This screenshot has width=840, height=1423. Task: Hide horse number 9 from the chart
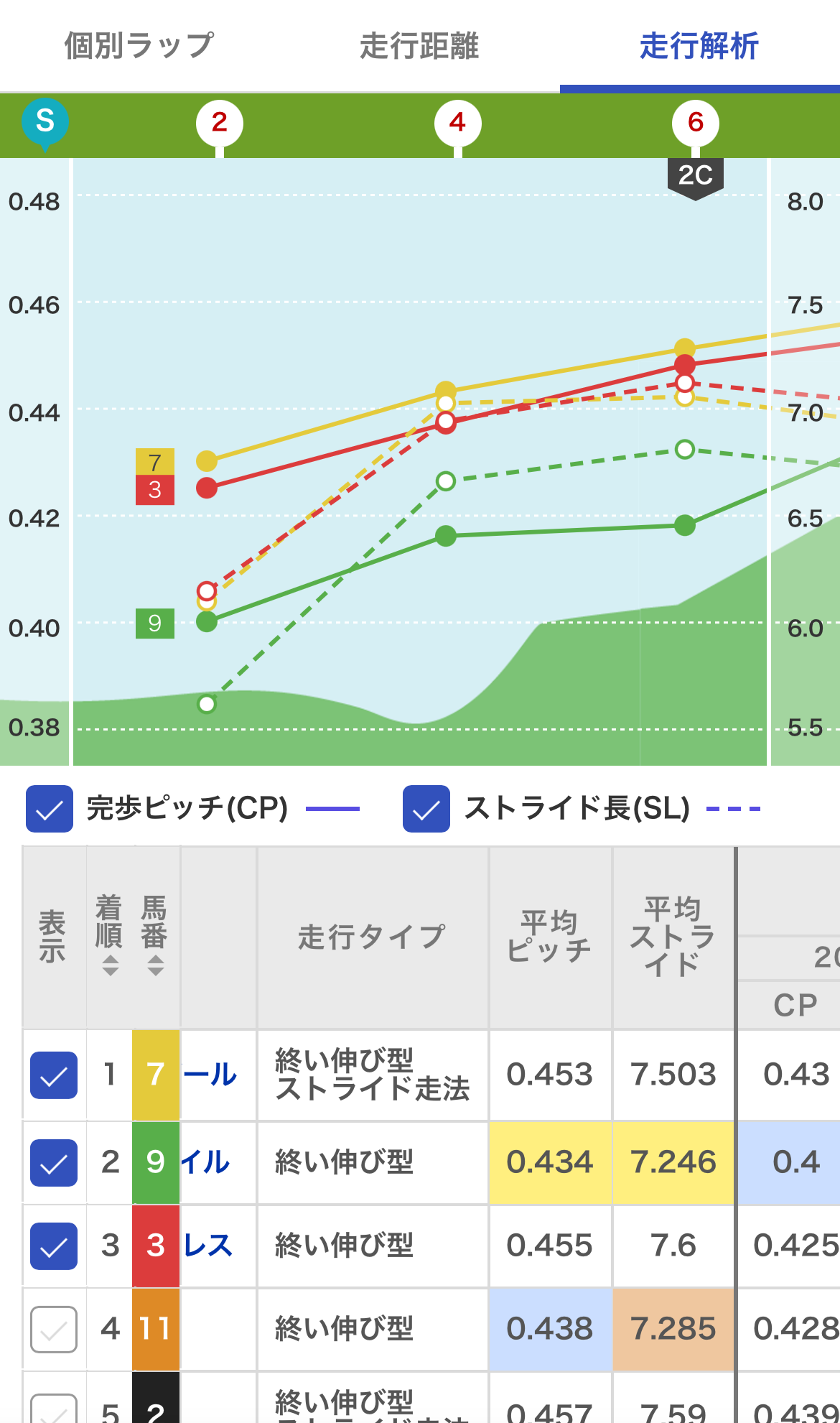click(54, 1162)
